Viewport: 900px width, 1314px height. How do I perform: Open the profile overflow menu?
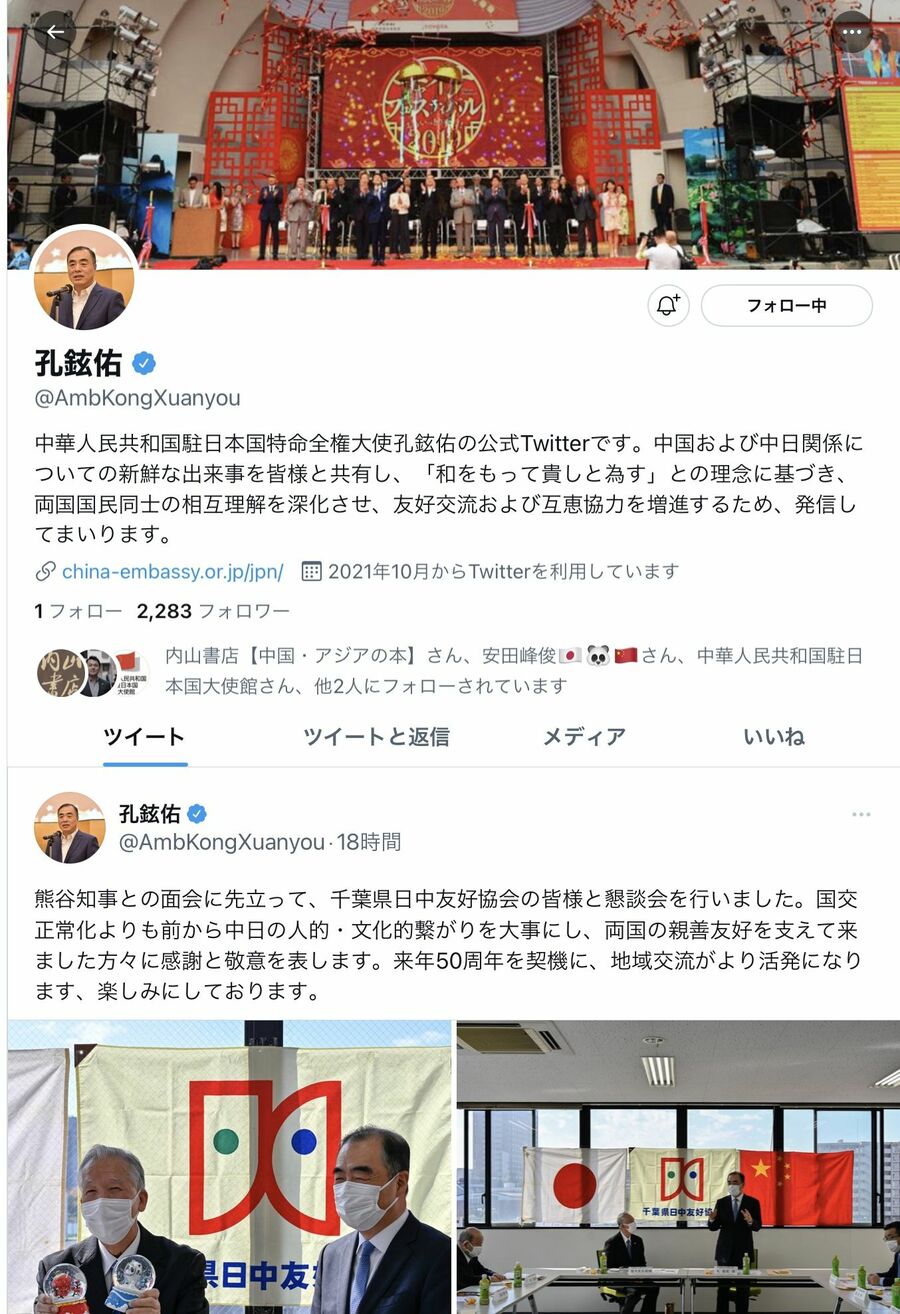pos(852,32)
